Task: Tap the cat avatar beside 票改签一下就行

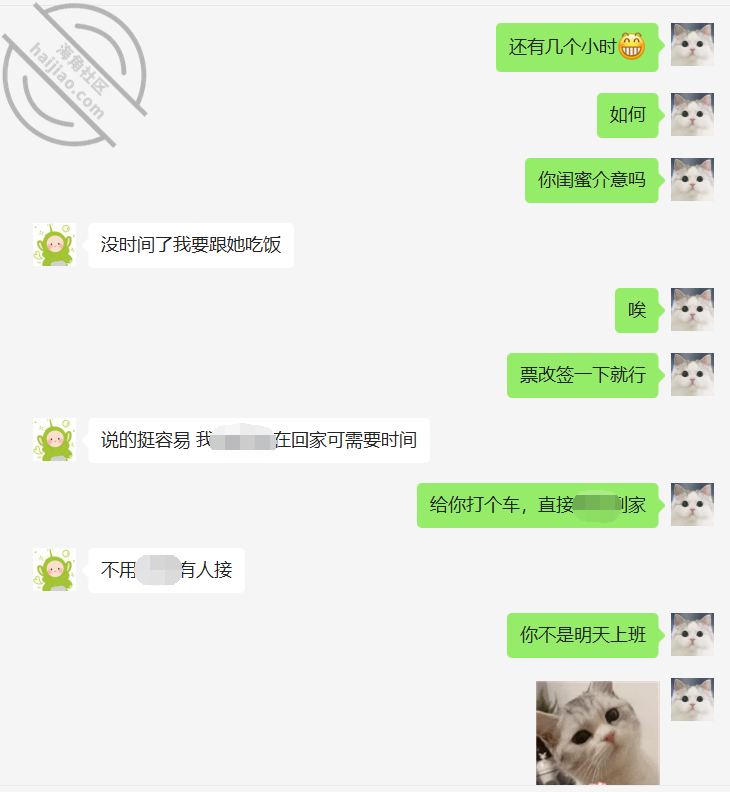Action: point(692,375)
